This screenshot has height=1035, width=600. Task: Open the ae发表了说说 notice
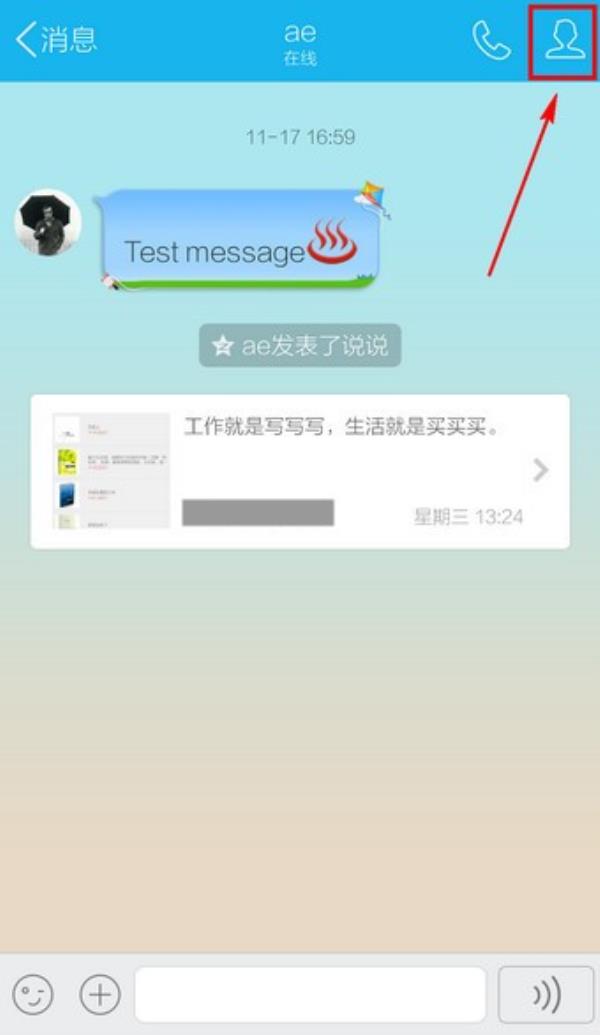(300, 345)
